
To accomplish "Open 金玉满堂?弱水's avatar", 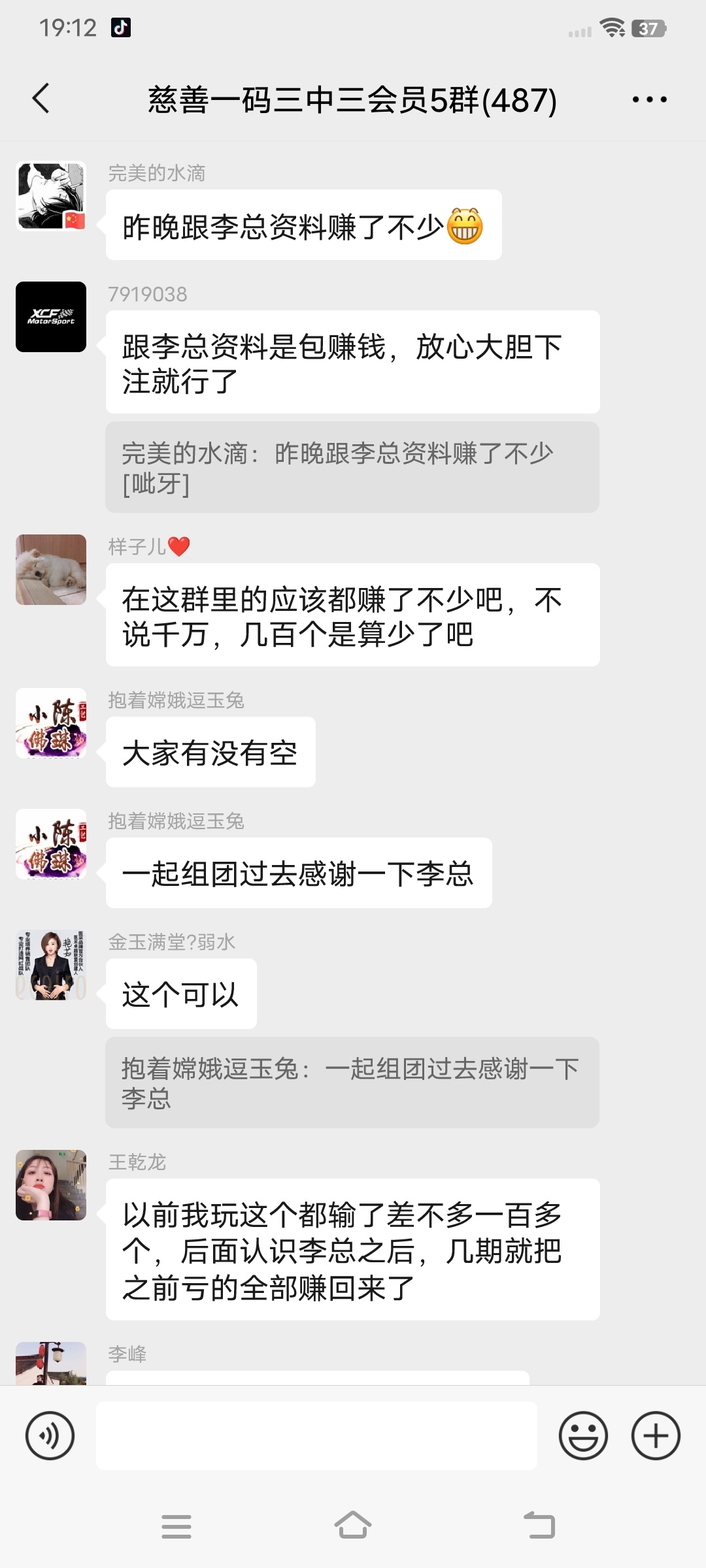I will click(51, 965).
